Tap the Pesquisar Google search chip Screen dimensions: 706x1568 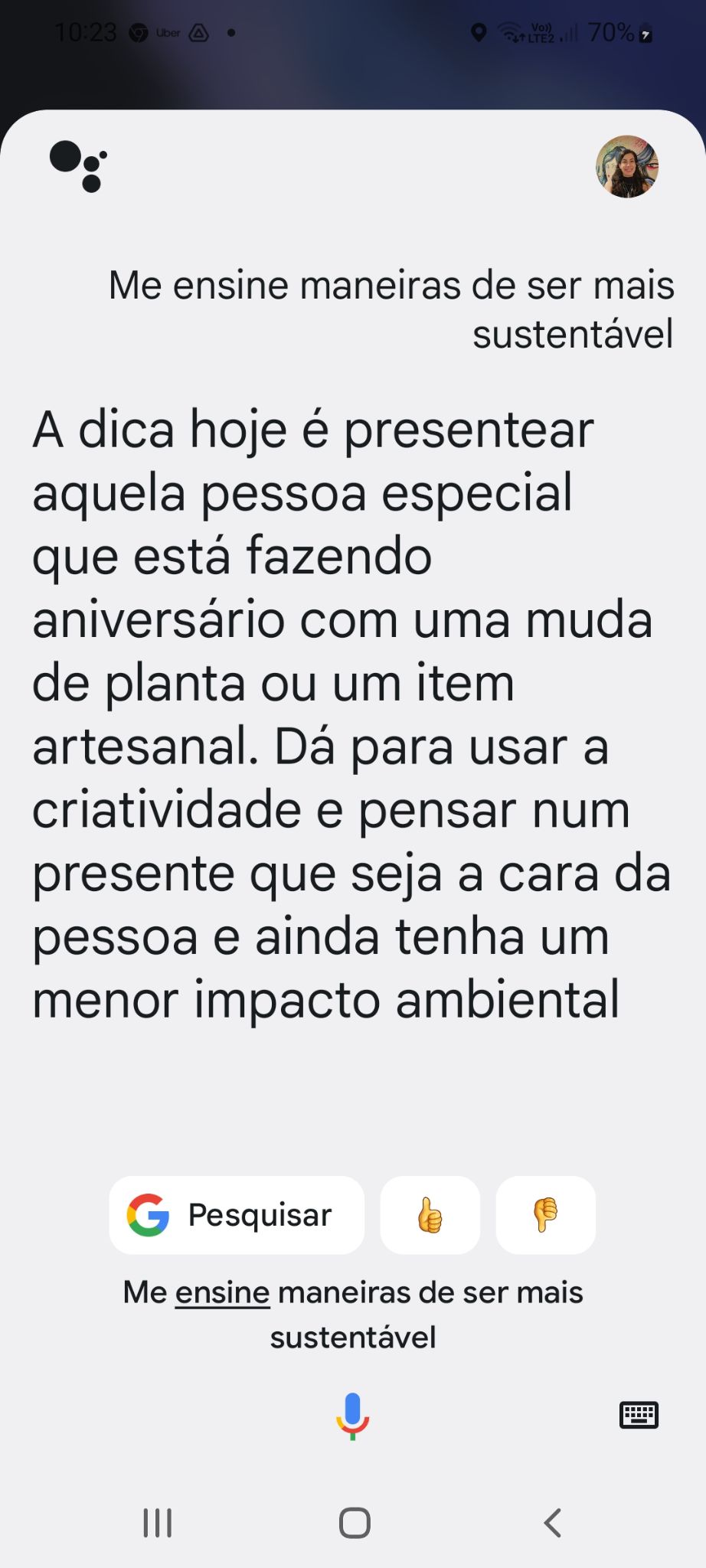point(237,1215)
